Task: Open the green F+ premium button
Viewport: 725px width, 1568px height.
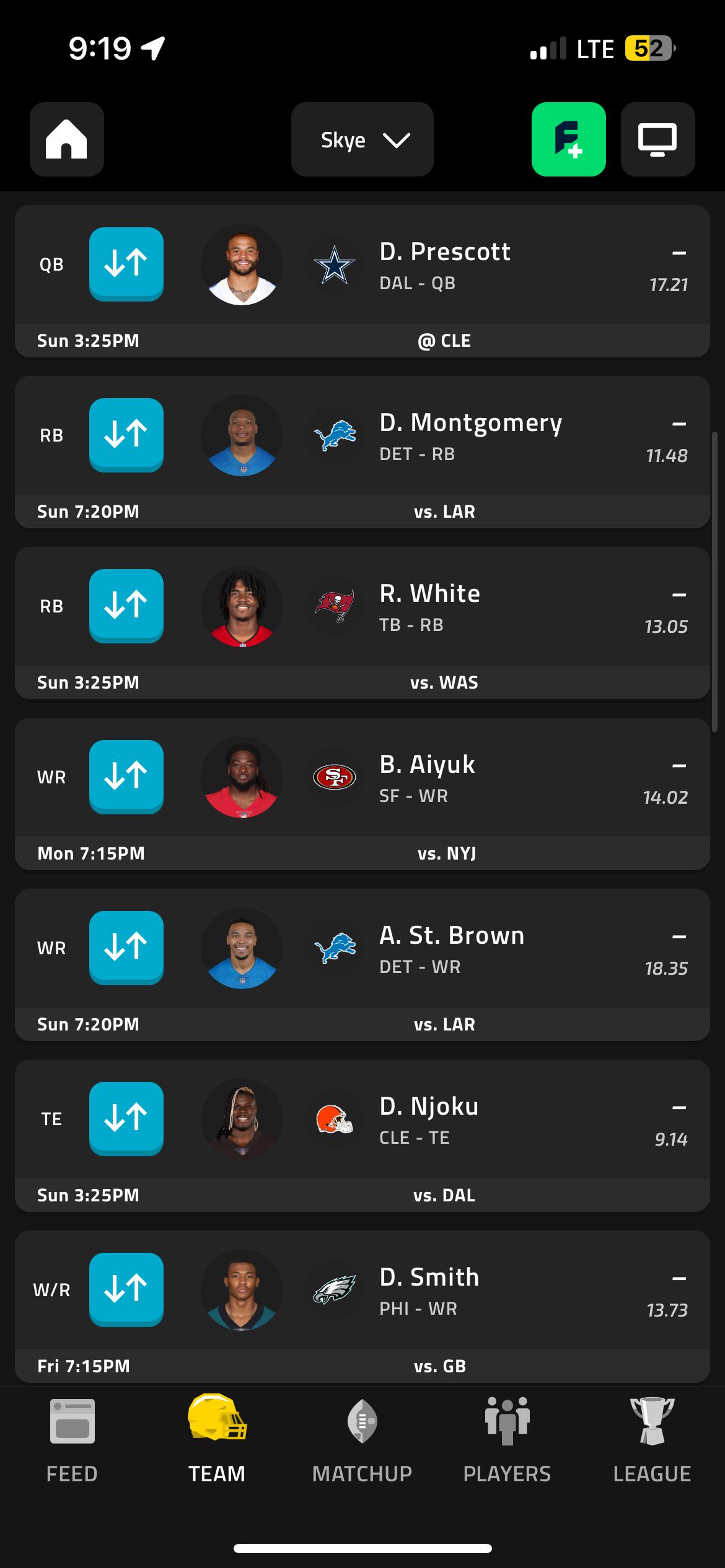Action: tap(568, 139)
